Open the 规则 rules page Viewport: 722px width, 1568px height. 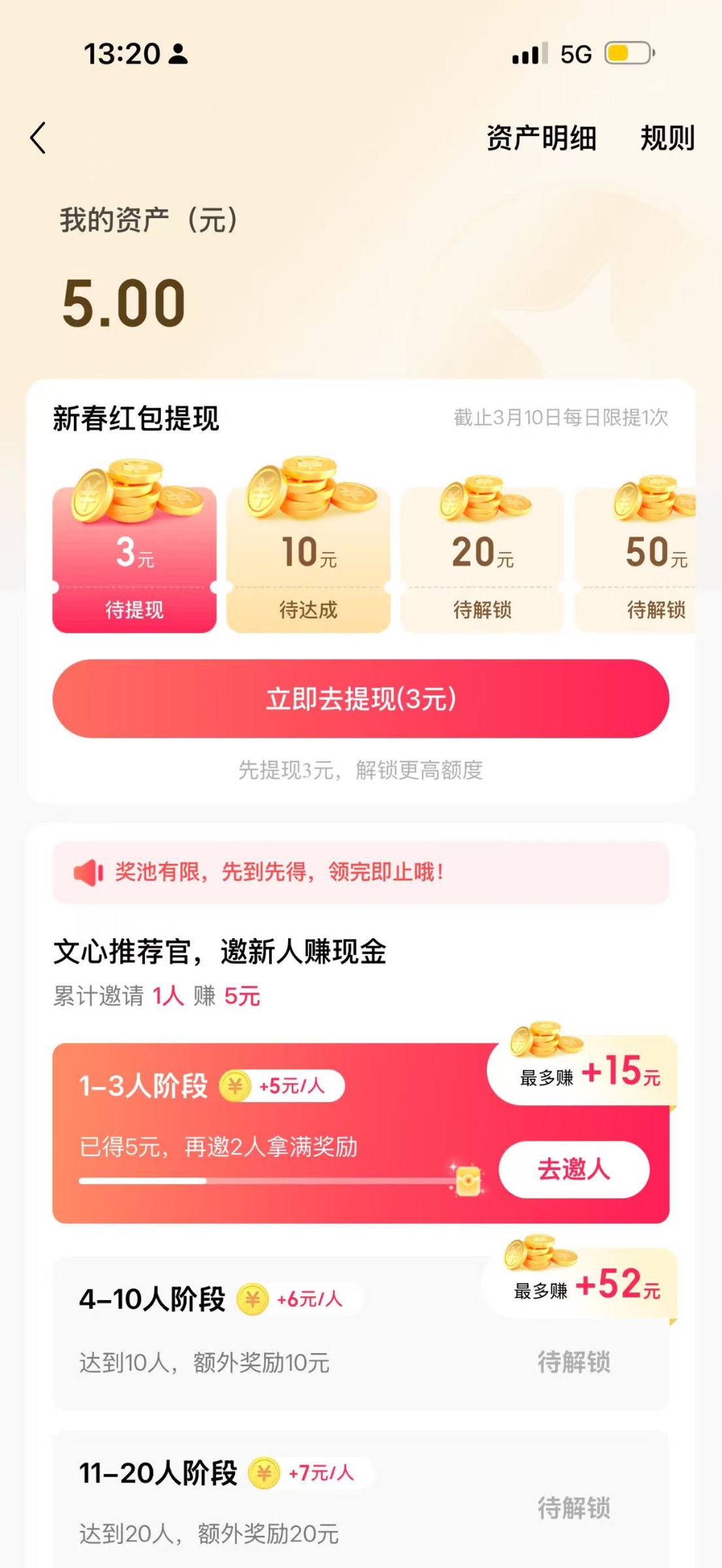click(666, 138)
